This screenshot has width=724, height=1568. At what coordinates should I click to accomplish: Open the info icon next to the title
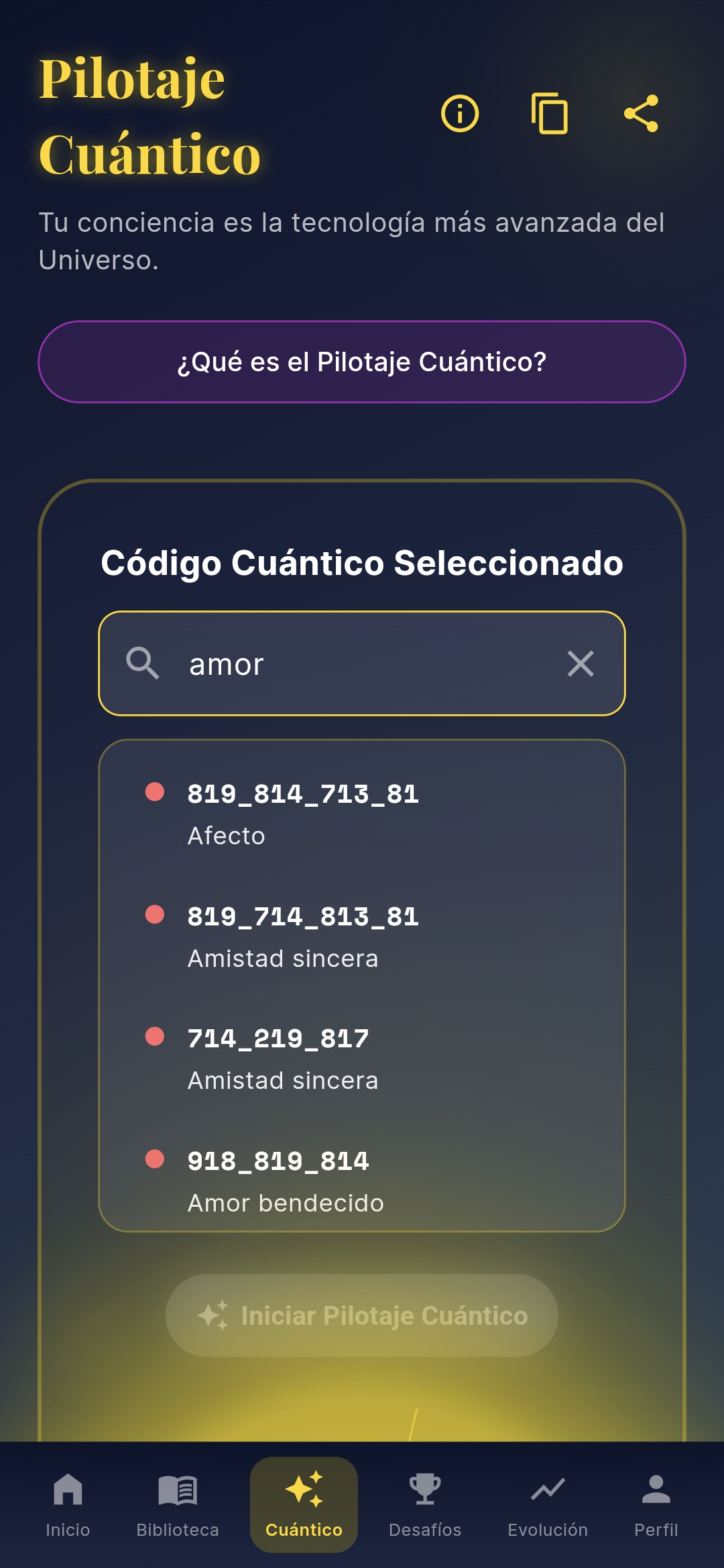pyautogui.click(x=460, y=115)
